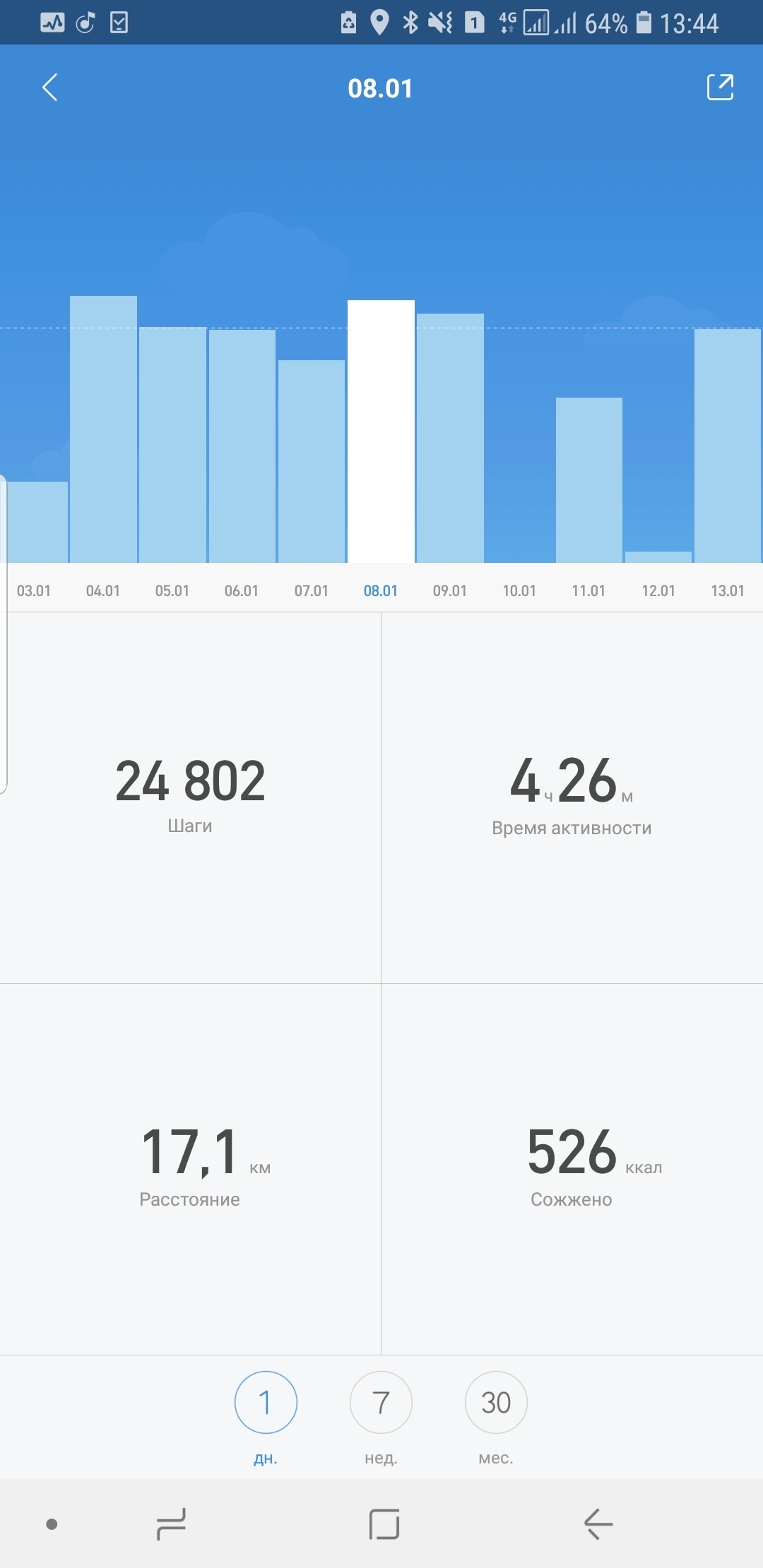
Task: Tap the system home button
Action: click(x=384, y=1524)
